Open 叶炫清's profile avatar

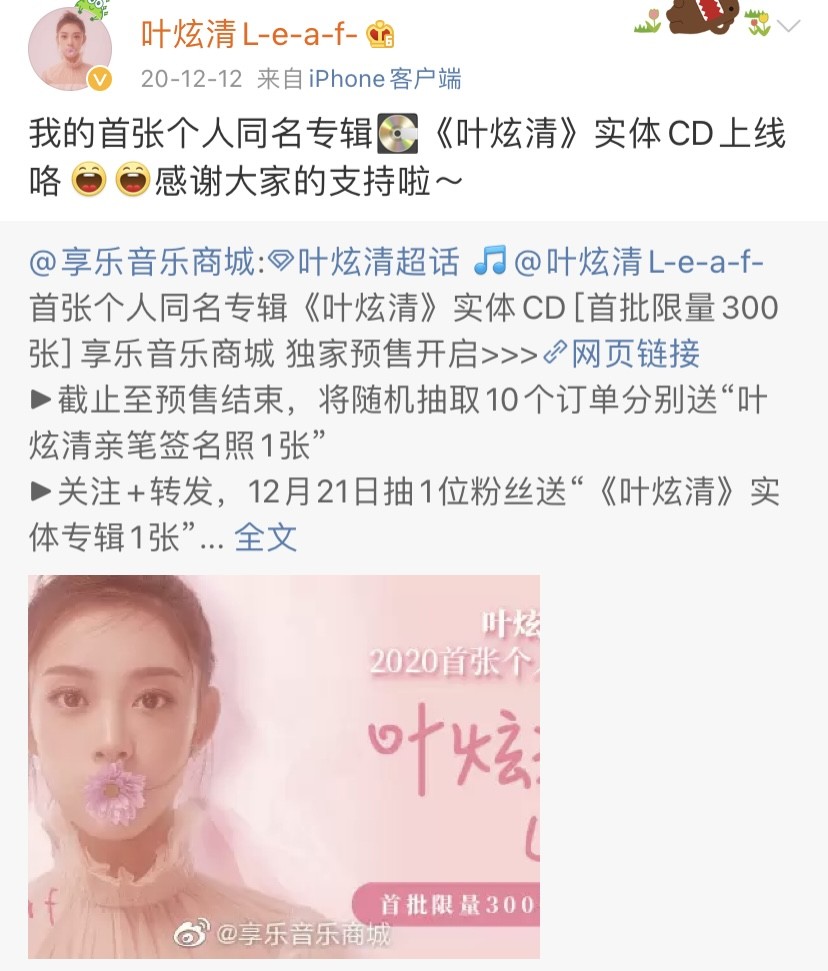point(69,52)
